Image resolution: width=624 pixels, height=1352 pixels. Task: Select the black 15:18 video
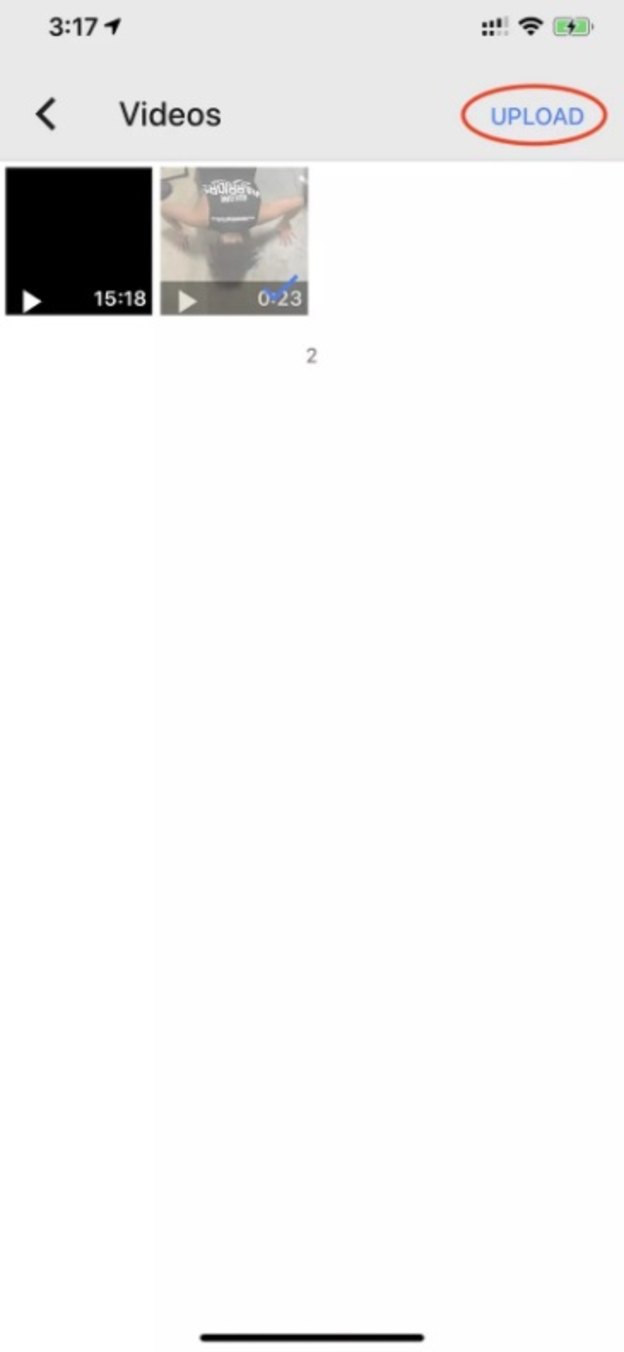click(x=79, y=241)
